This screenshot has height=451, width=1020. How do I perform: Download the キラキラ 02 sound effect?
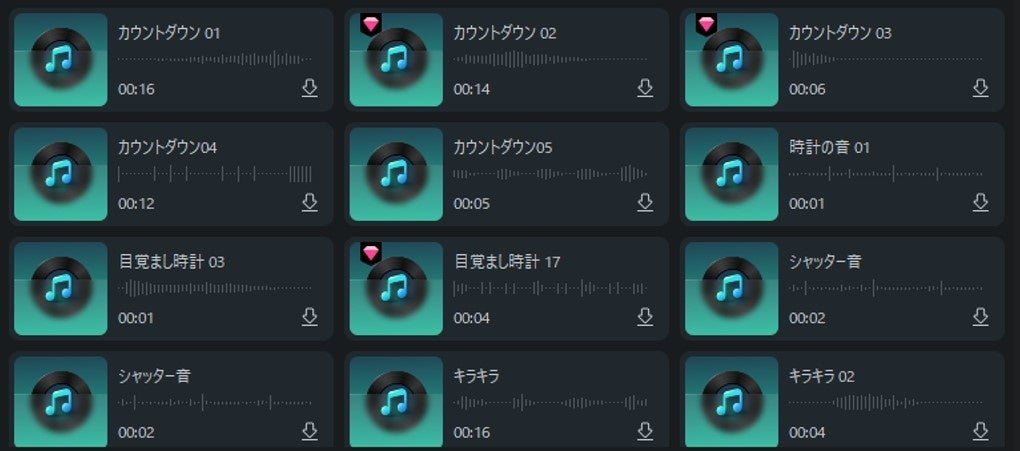click(980, 431)
